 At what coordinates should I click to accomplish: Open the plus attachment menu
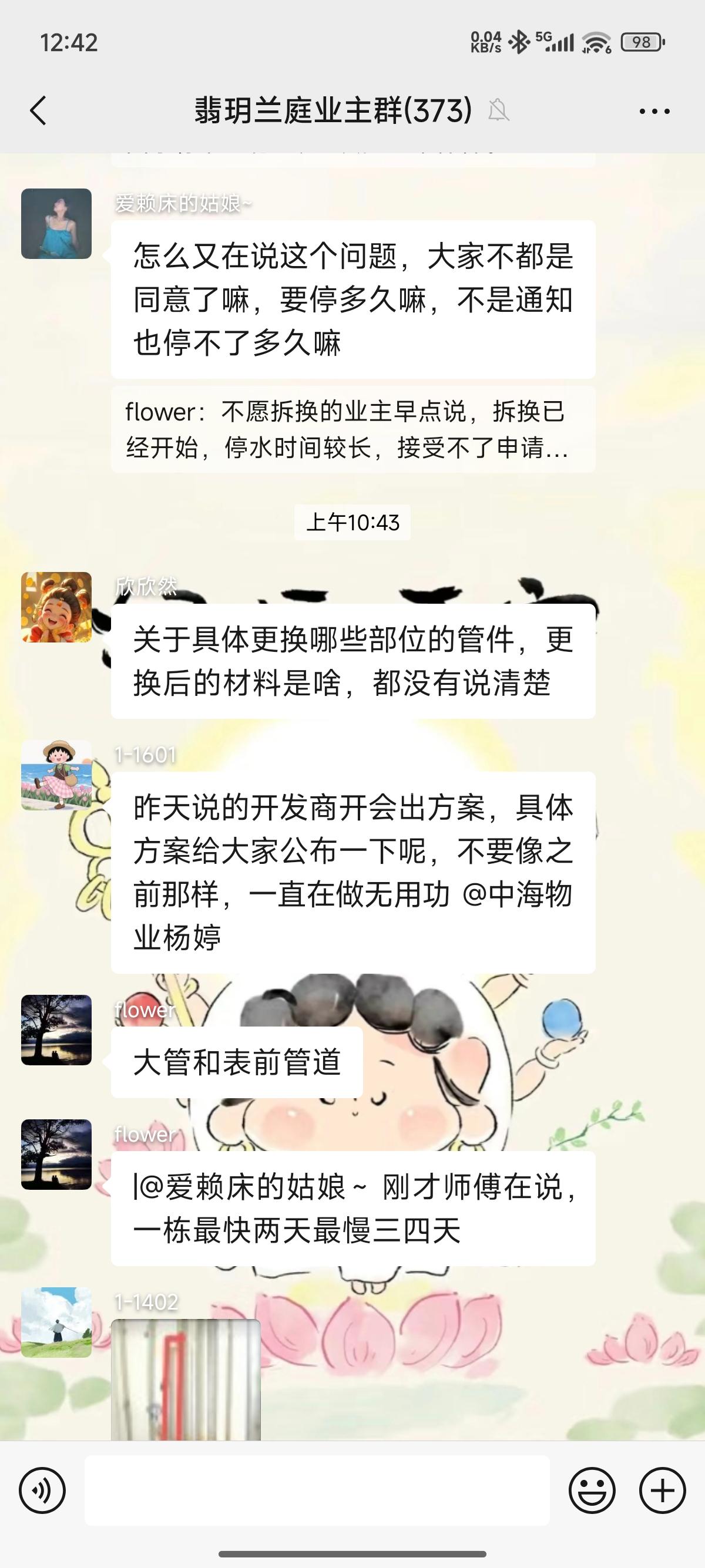point(662,1490)
